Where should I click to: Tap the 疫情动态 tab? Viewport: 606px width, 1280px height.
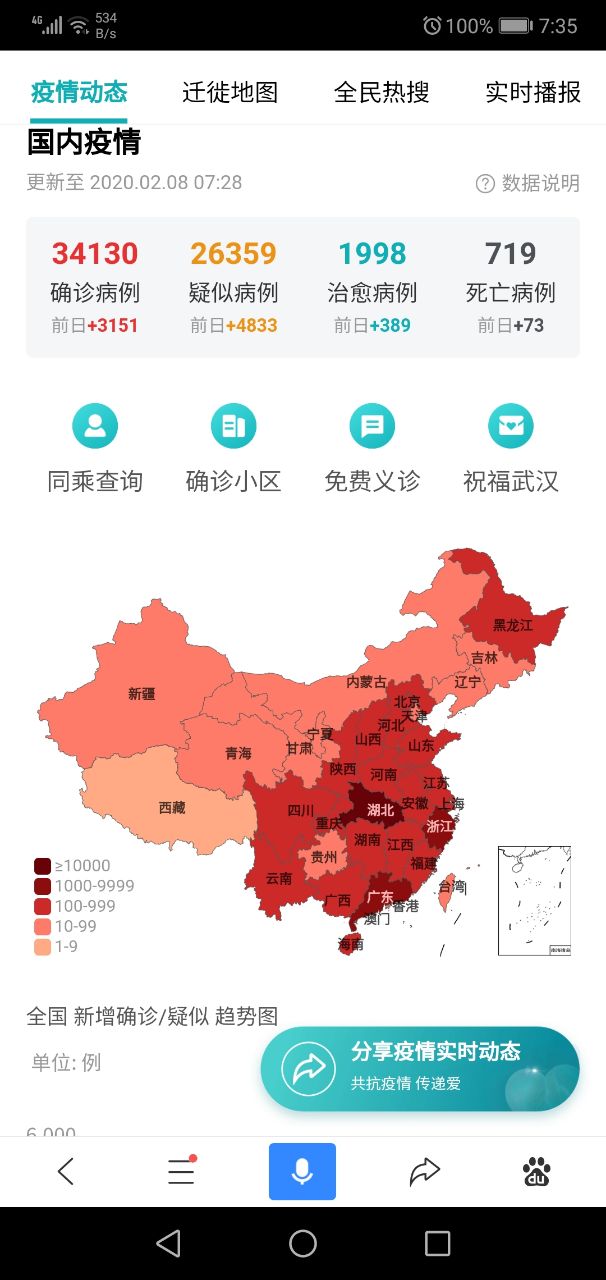(79, 93)
